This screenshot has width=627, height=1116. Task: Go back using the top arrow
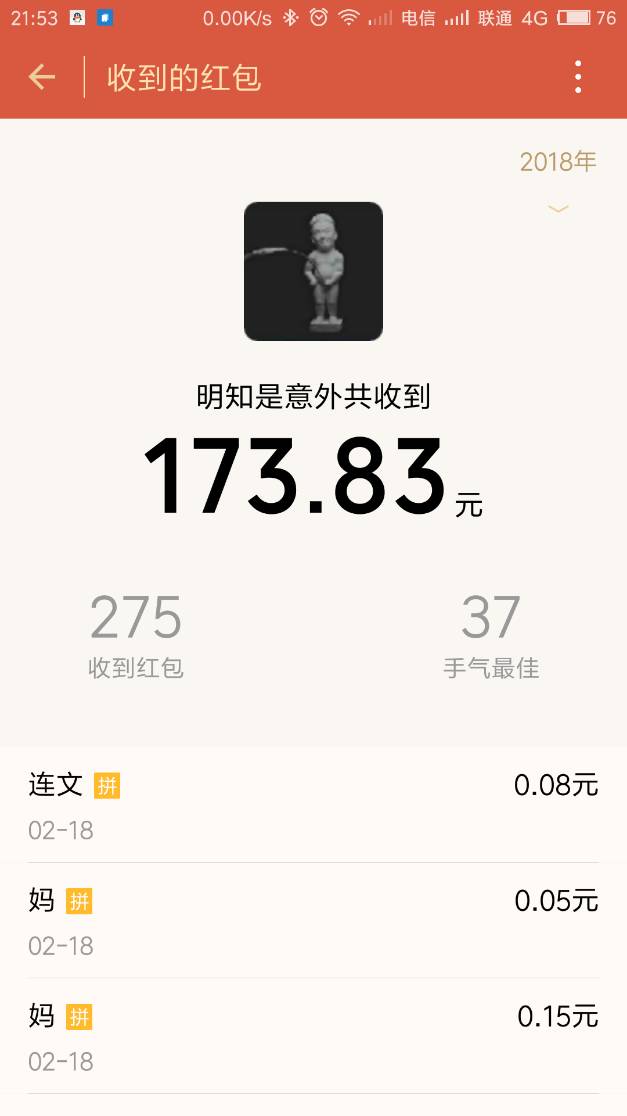pyautogui.click(x=42, y=77)
